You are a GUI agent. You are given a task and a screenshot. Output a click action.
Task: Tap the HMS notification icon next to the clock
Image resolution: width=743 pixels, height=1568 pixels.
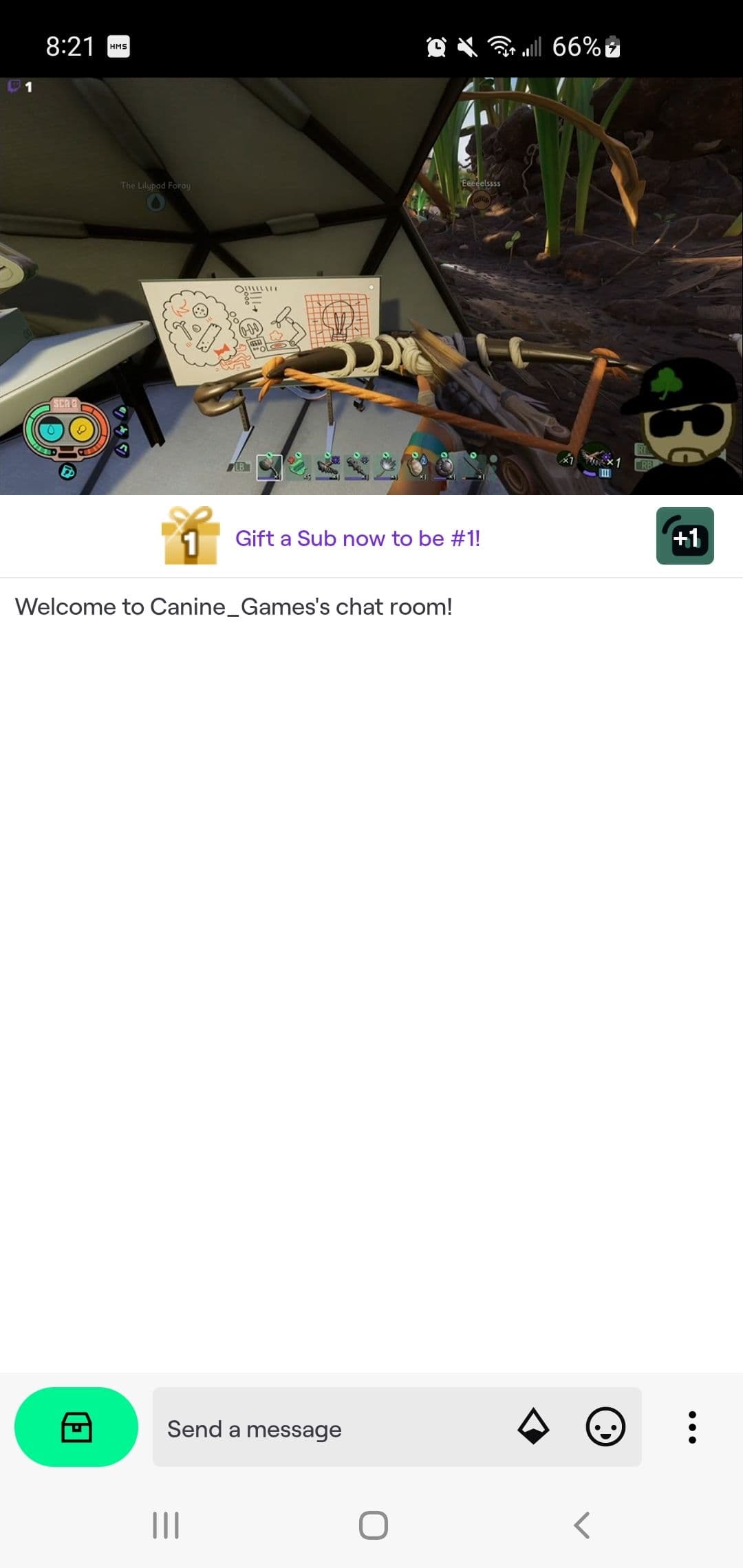(117, 46)
